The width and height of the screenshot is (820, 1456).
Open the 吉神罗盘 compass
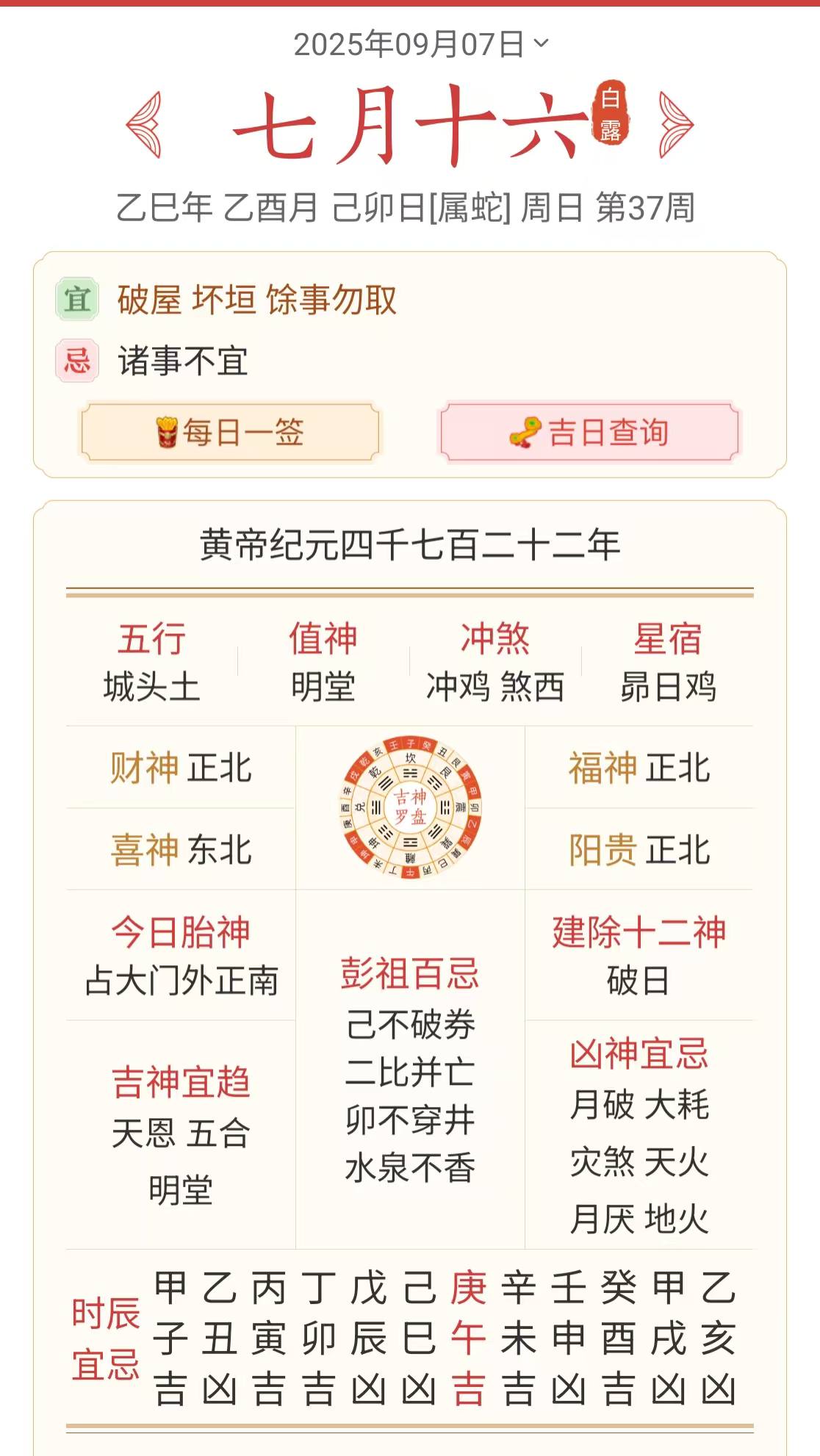click(x=410, y=807)
